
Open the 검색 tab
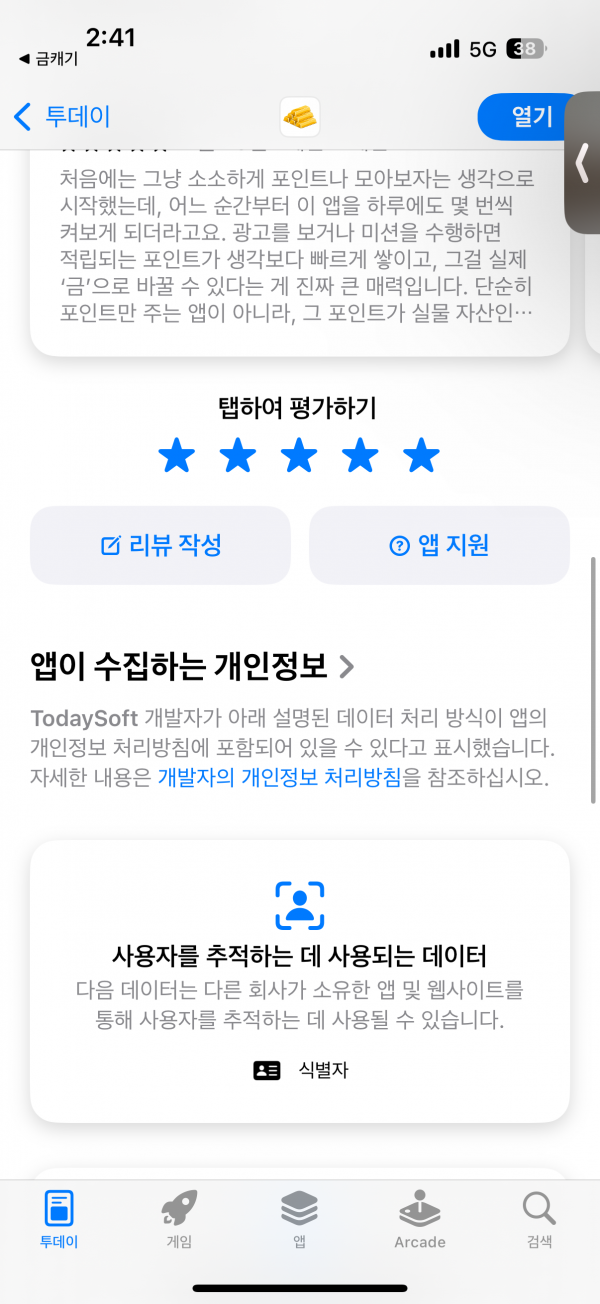[539, 1222]
